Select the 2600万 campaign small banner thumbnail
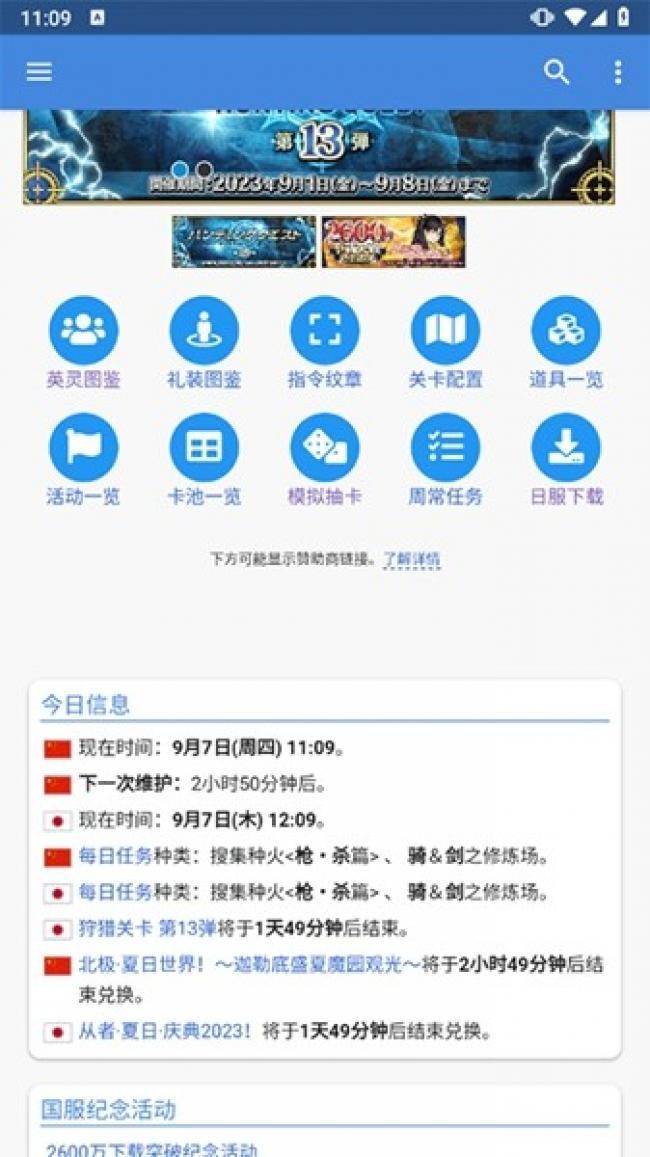The height and width of the screenshot is (1157, 650). (393, 242)
